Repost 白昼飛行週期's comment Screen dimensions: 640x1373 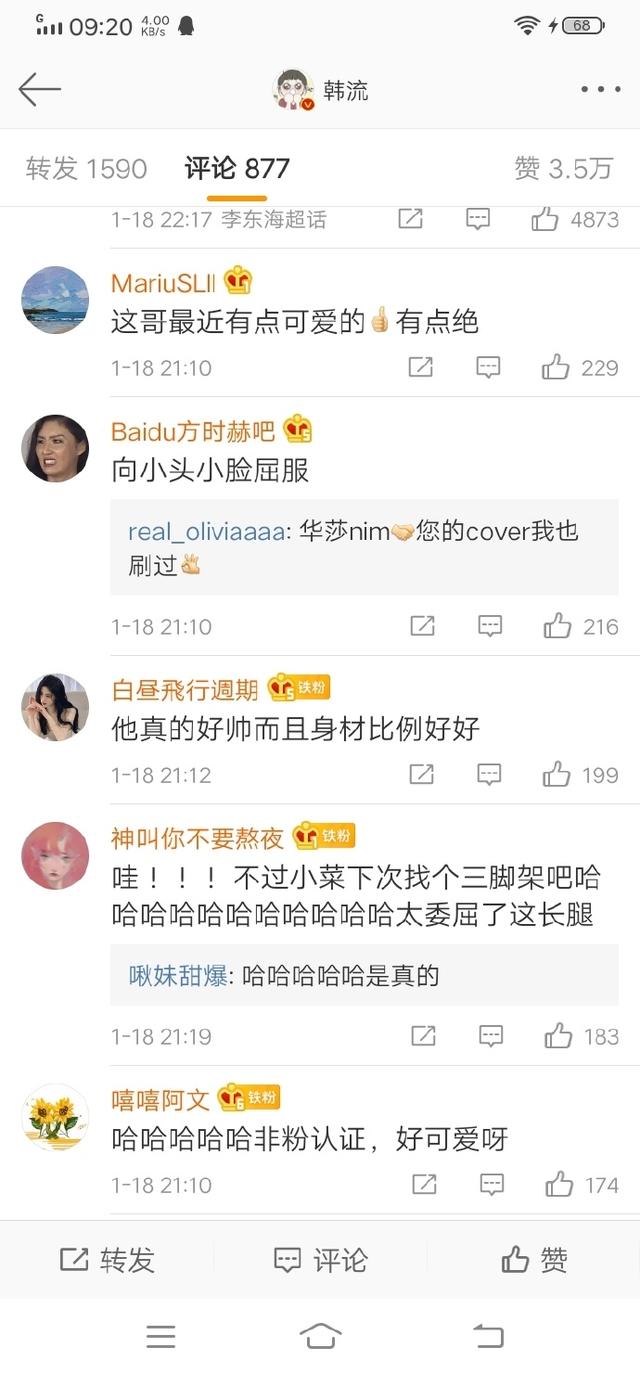click(422, 775)
